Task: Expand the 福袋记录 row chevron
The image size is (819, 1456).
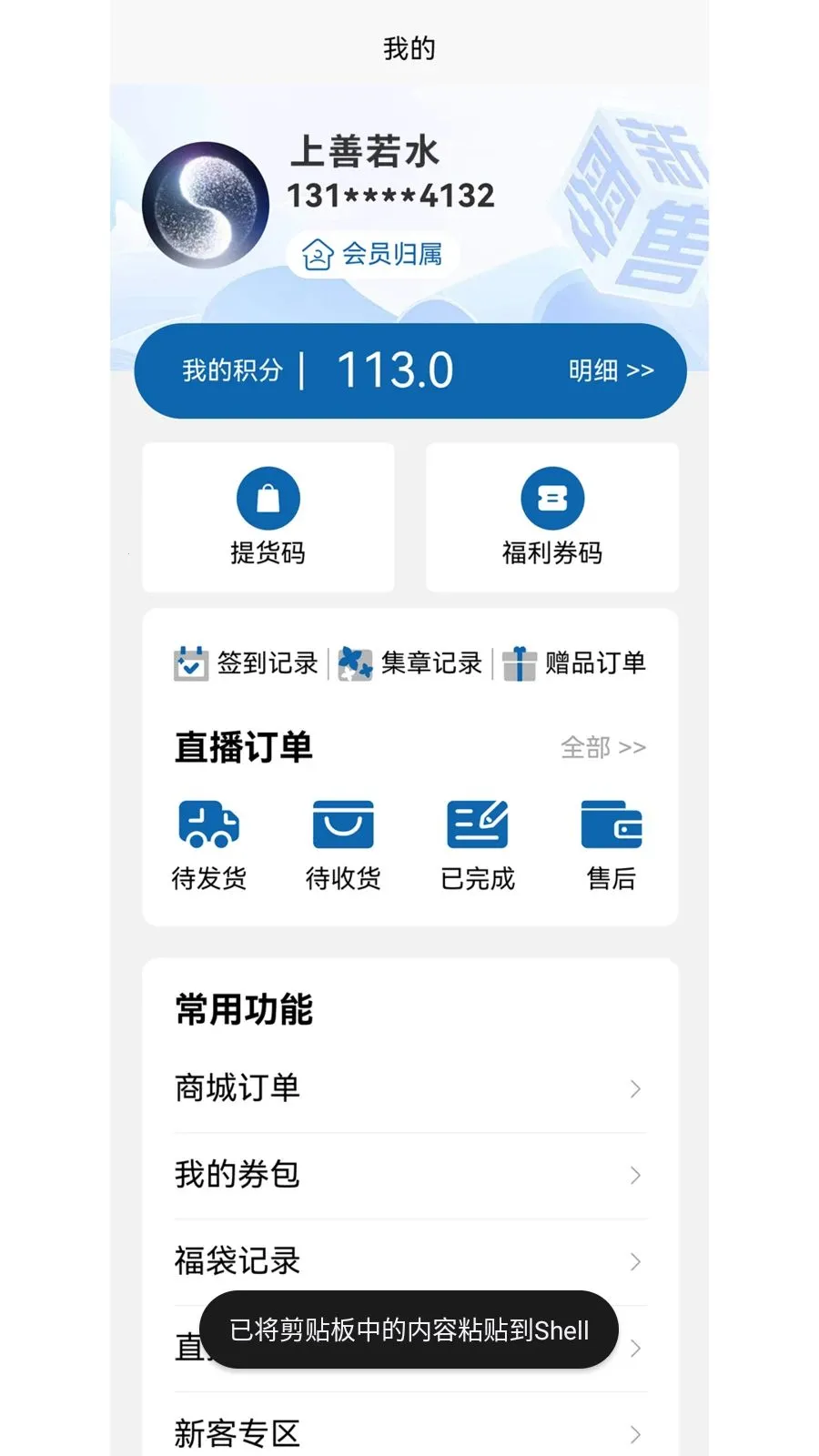Action: (x=634, y=1262)
